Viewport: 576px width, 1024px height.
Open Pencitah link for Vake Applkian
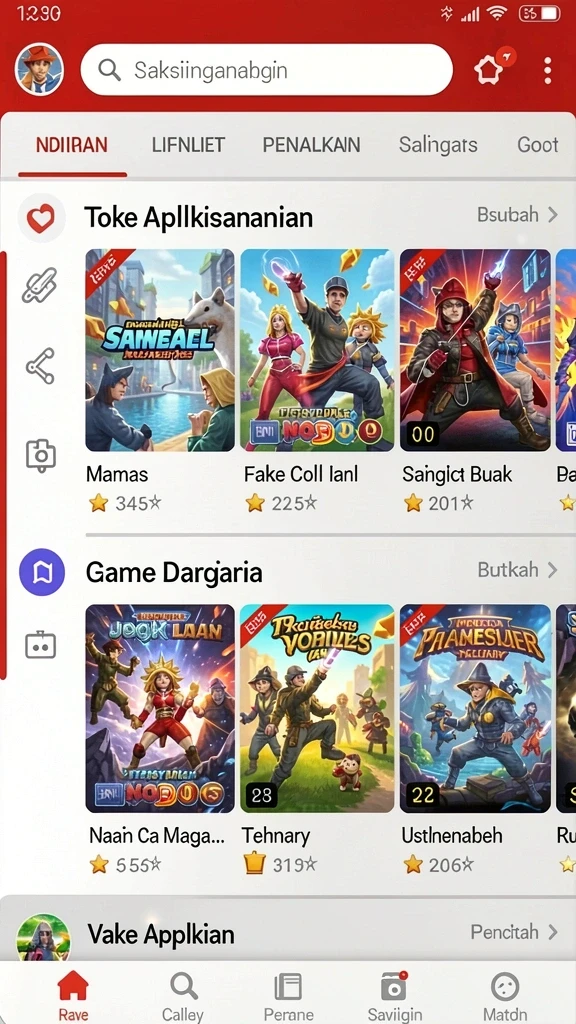pyautogui.click(x=515, y=931)
